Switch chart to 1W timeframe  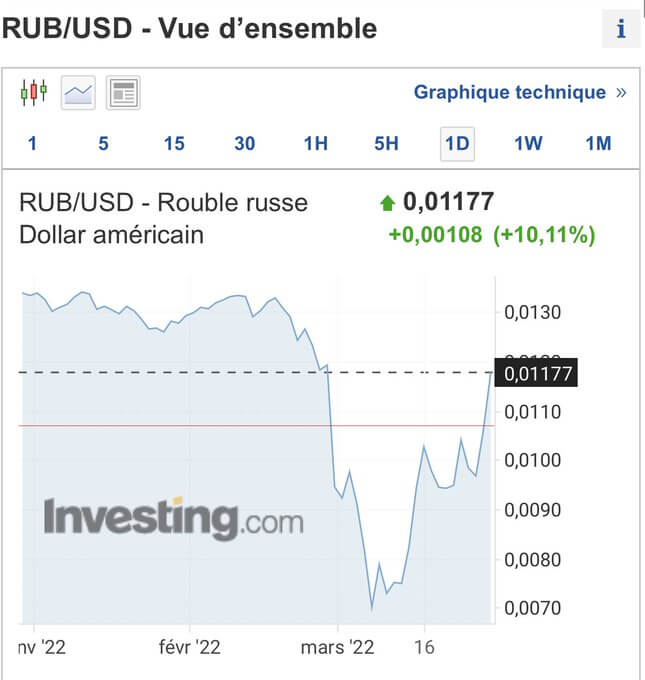click(x=528, y=143)
